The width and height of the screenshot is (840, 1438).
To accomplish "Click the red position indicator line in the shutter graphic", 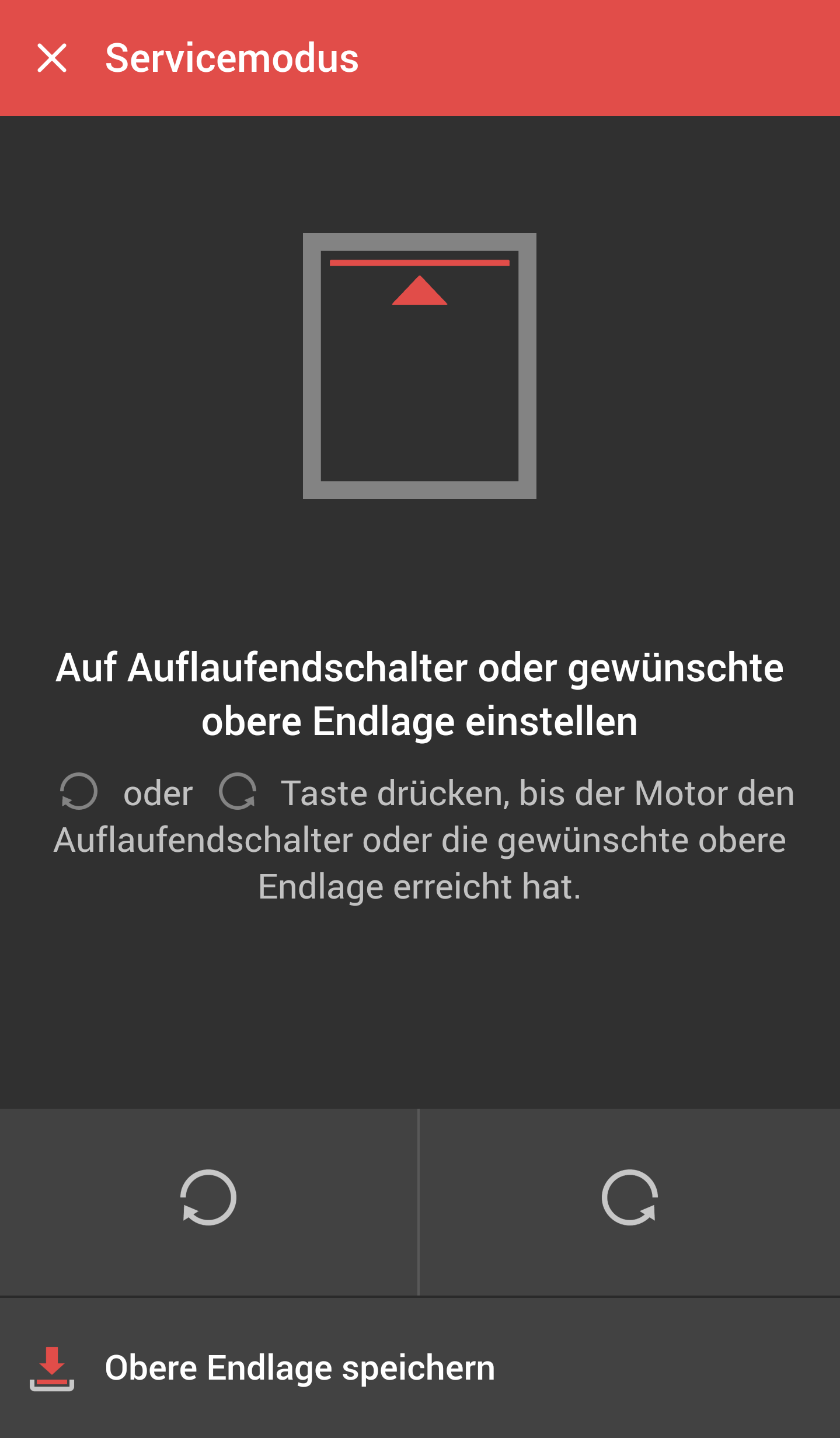I will (419, 264).
